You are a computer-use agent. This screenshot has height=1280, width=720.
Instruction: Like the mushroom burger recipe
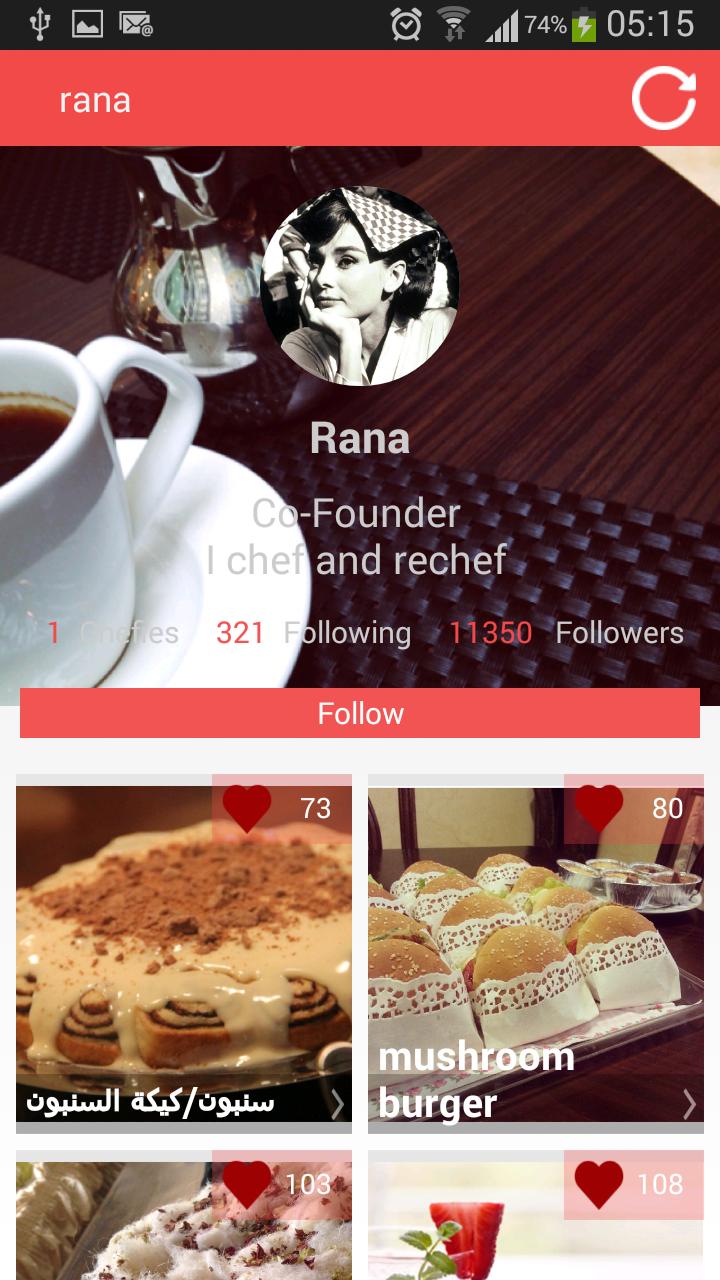click(x=599, y=808)
